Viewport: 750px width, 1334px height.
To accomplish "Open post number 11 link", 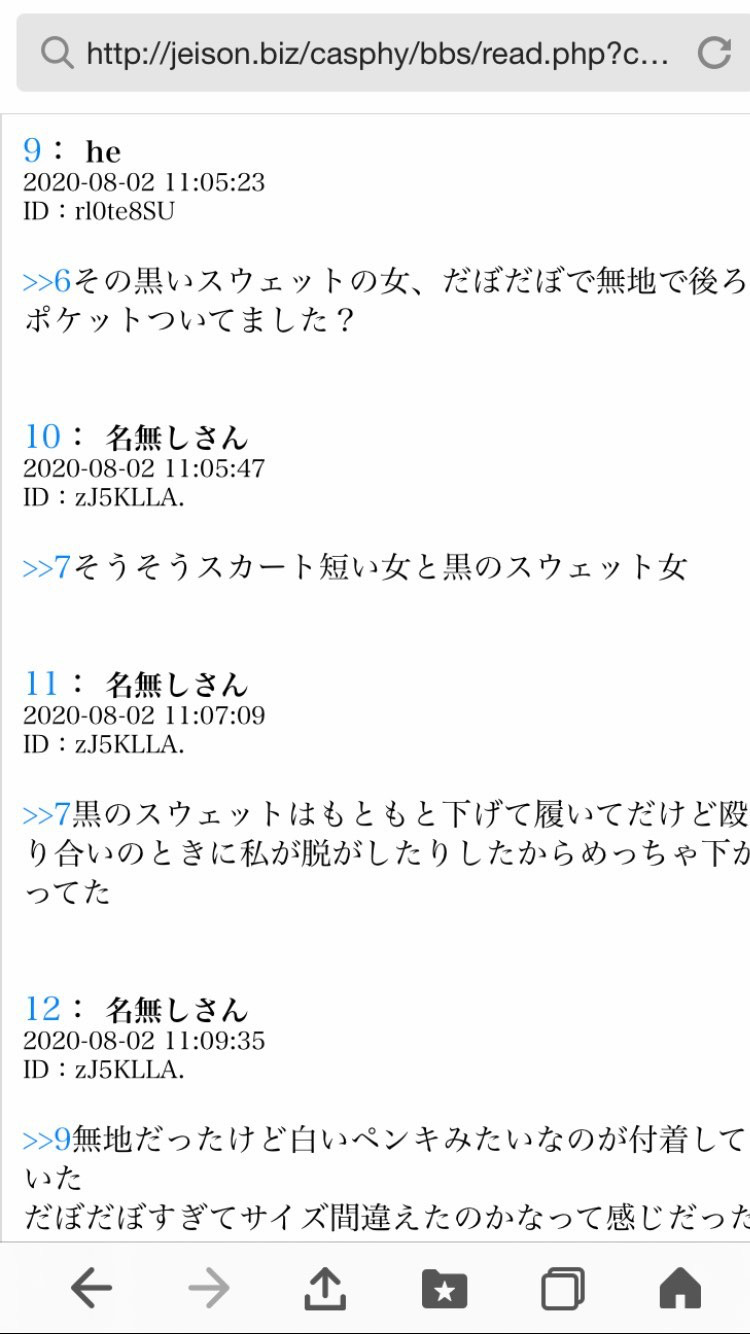I will click(x=42, y=684).
